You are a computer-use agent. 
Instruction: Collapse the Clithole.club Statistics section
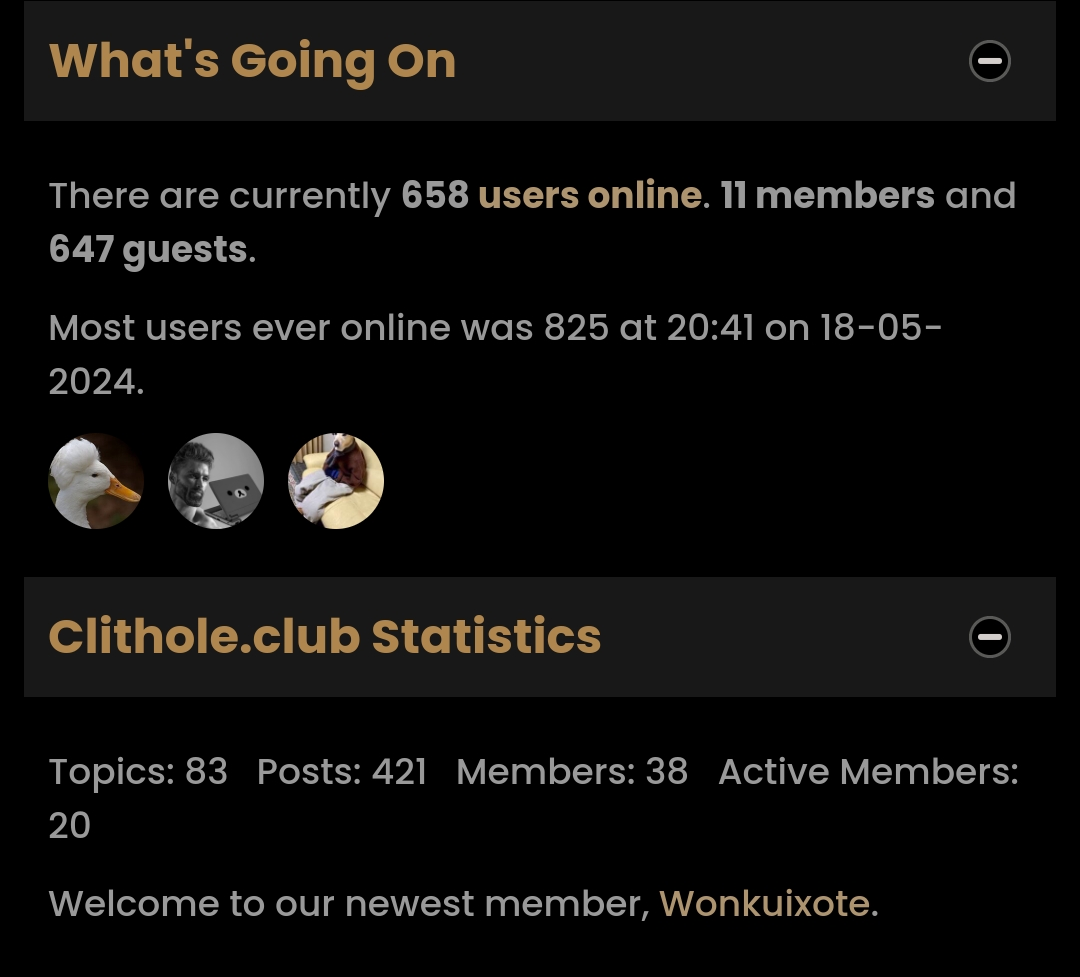pos(990,637)
